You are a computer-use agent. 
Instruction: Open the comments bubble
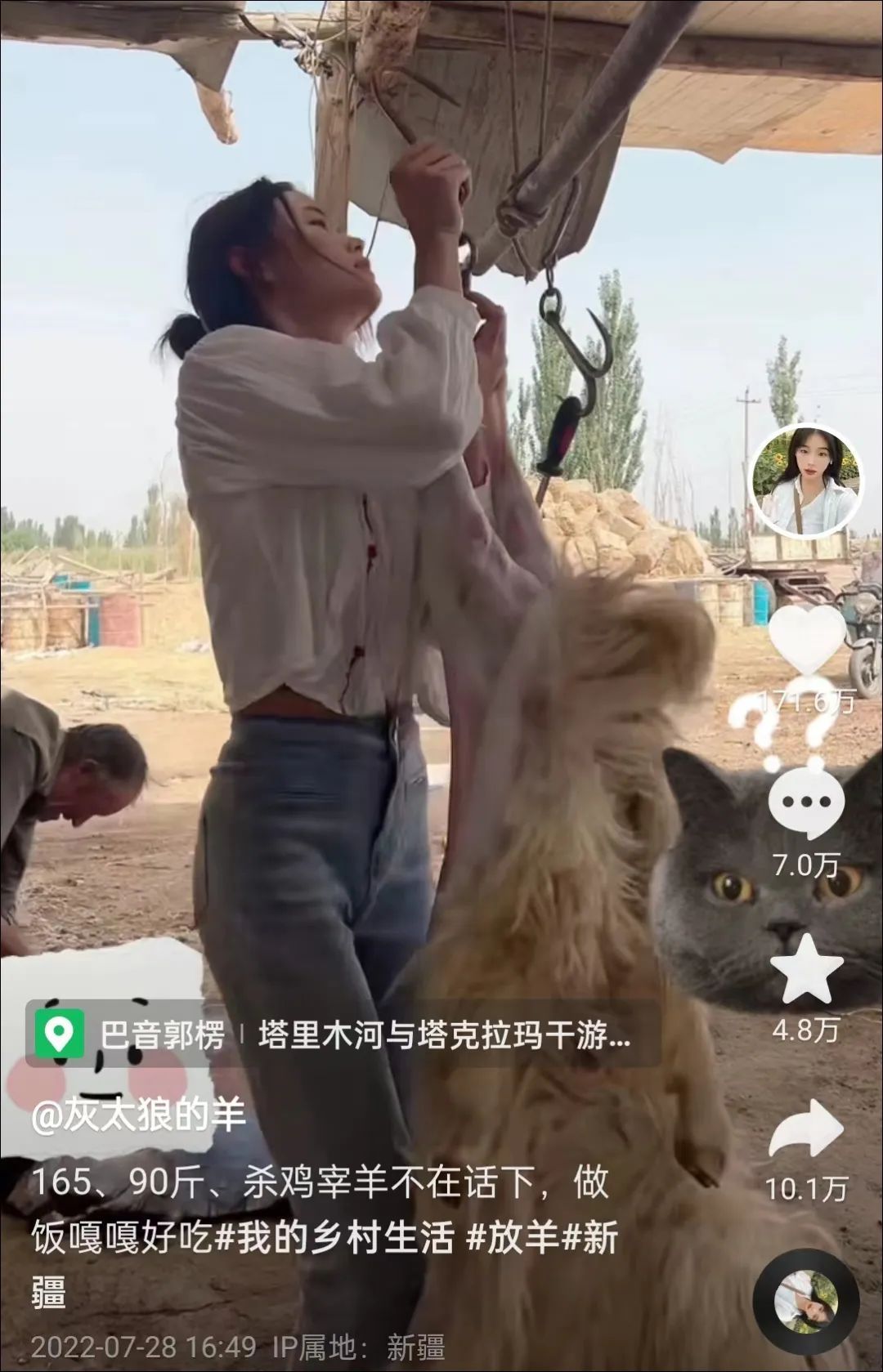point(805,805)
